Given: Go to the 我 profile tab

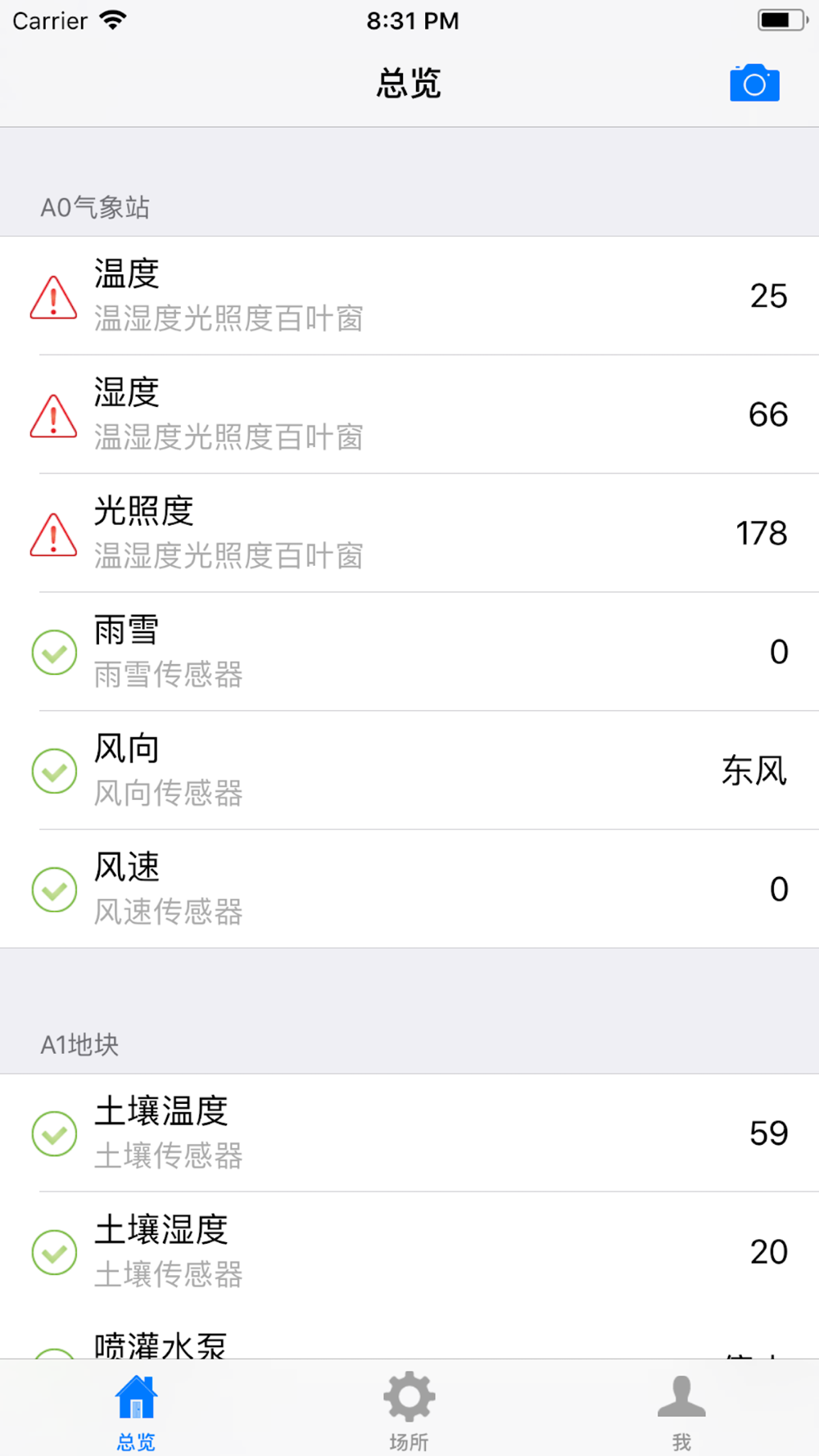Looking at the screenshot, I should [x=681, y=1410].
